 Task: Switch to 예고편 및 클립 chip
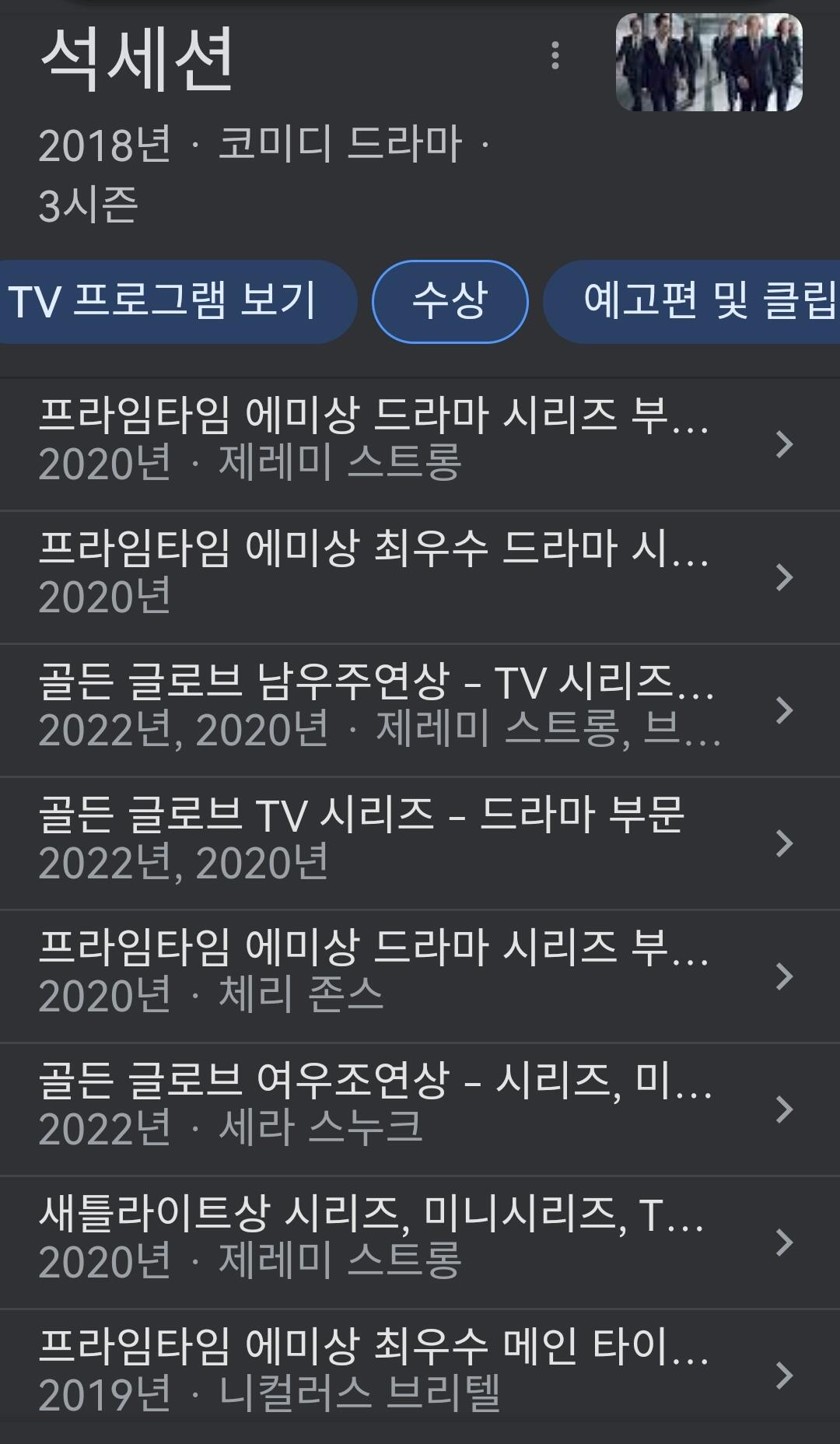click(692, 302)
